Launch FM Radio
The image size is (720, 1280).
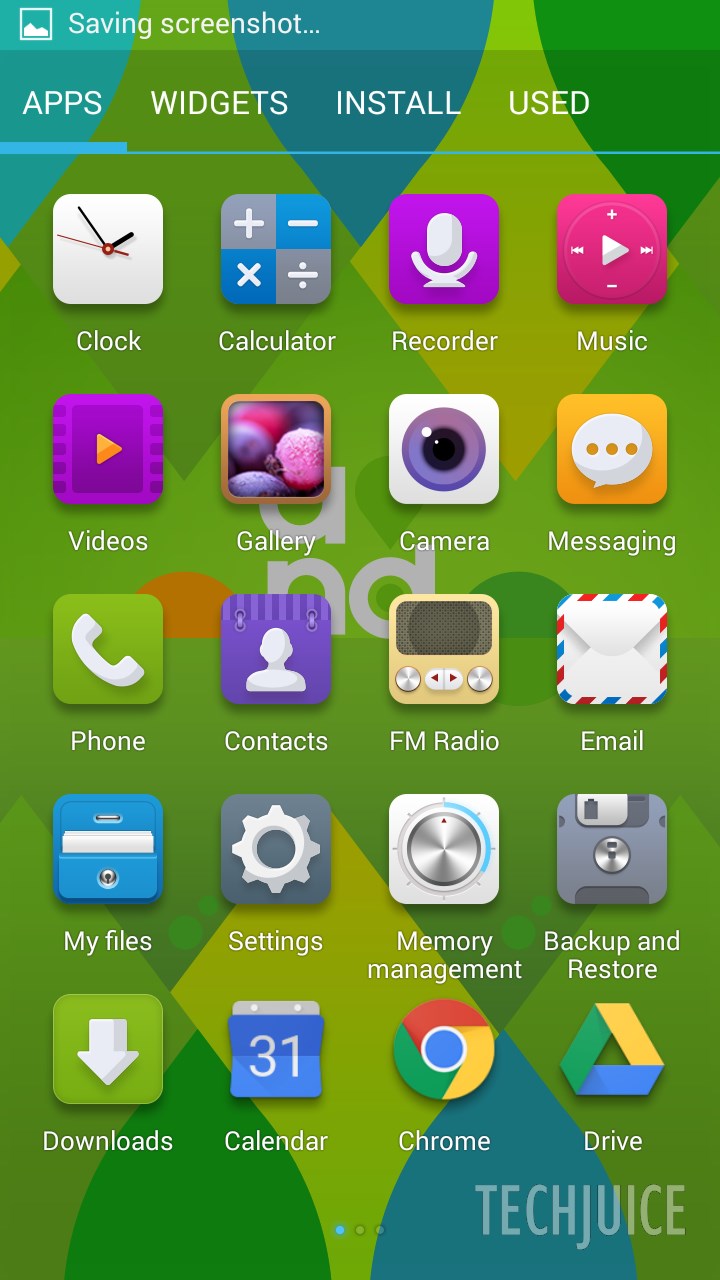pyautogui.click(x=444, y=649)
